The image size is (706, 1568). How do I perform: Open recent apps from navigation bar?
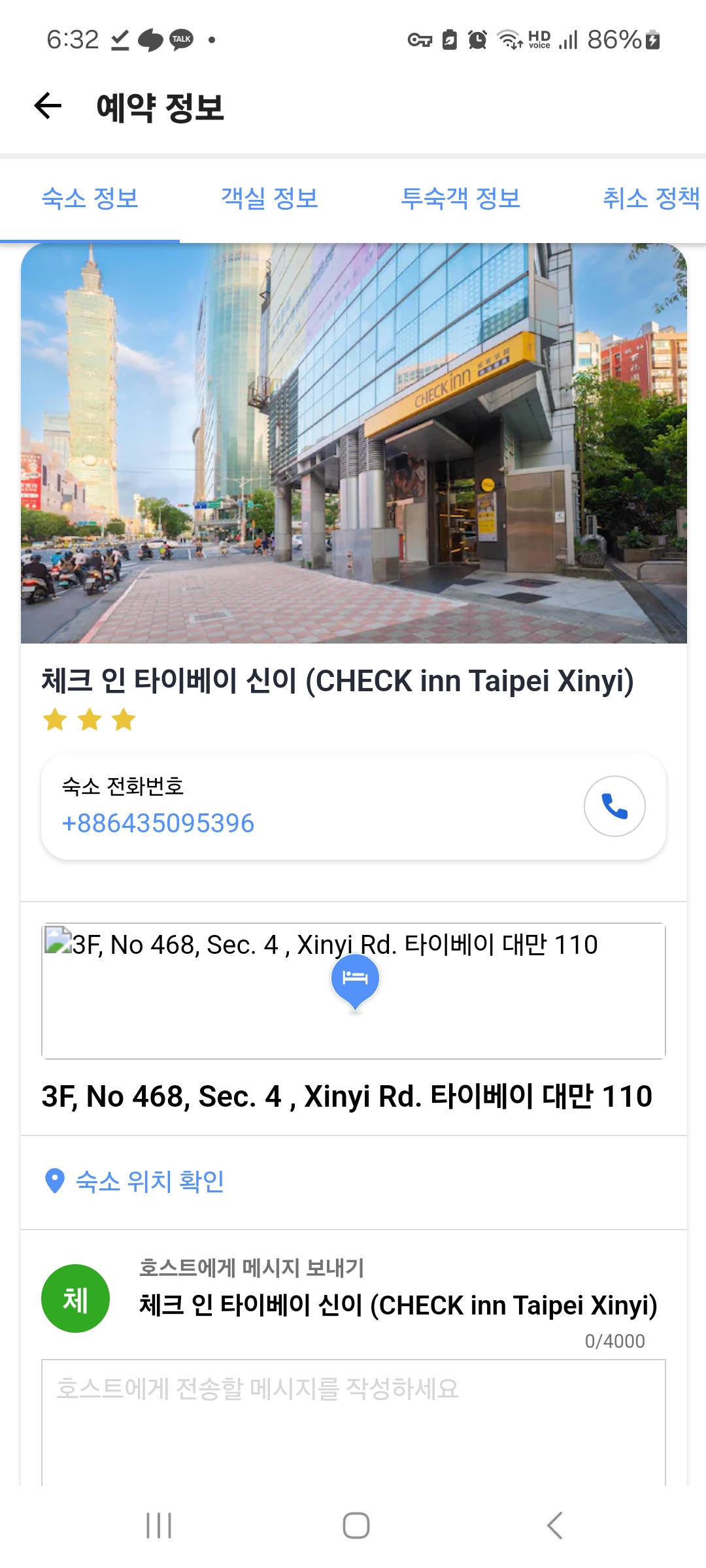pos(159,1526)
